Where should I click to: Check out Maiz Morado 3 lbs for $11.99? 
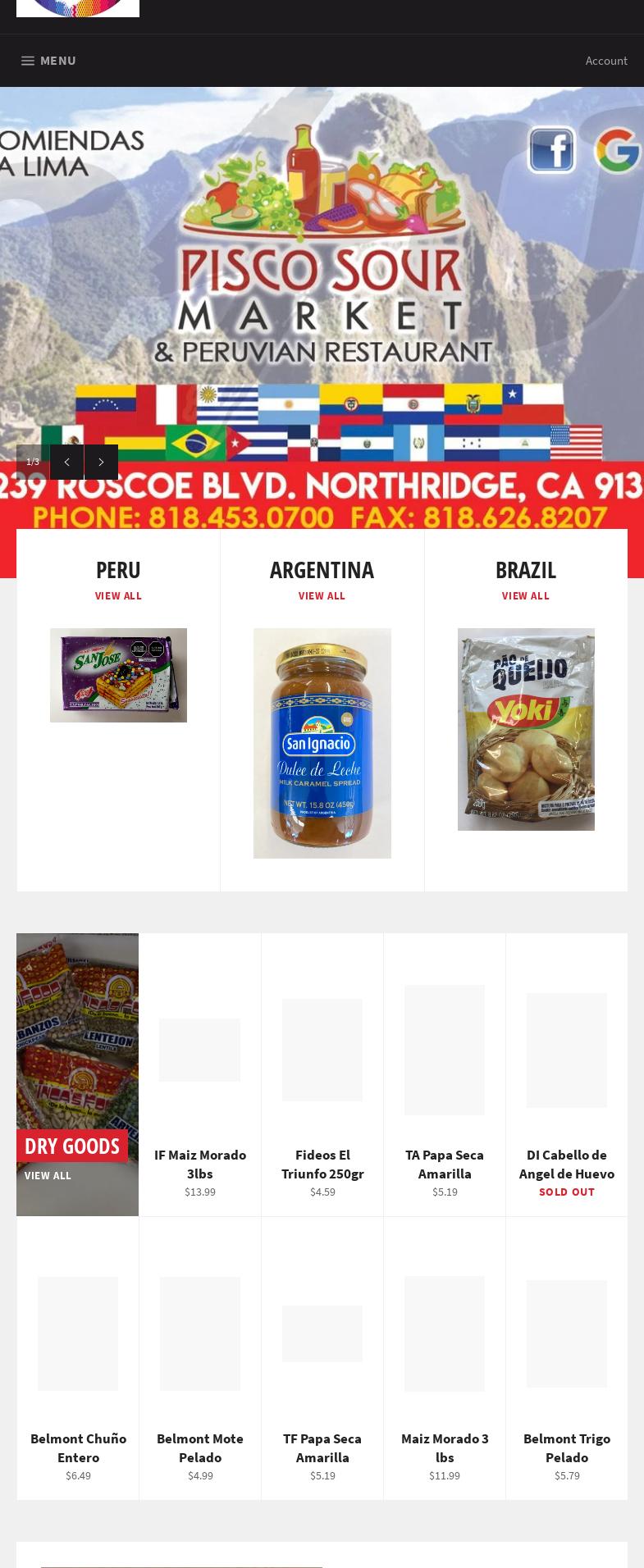tap(444, 1447)
